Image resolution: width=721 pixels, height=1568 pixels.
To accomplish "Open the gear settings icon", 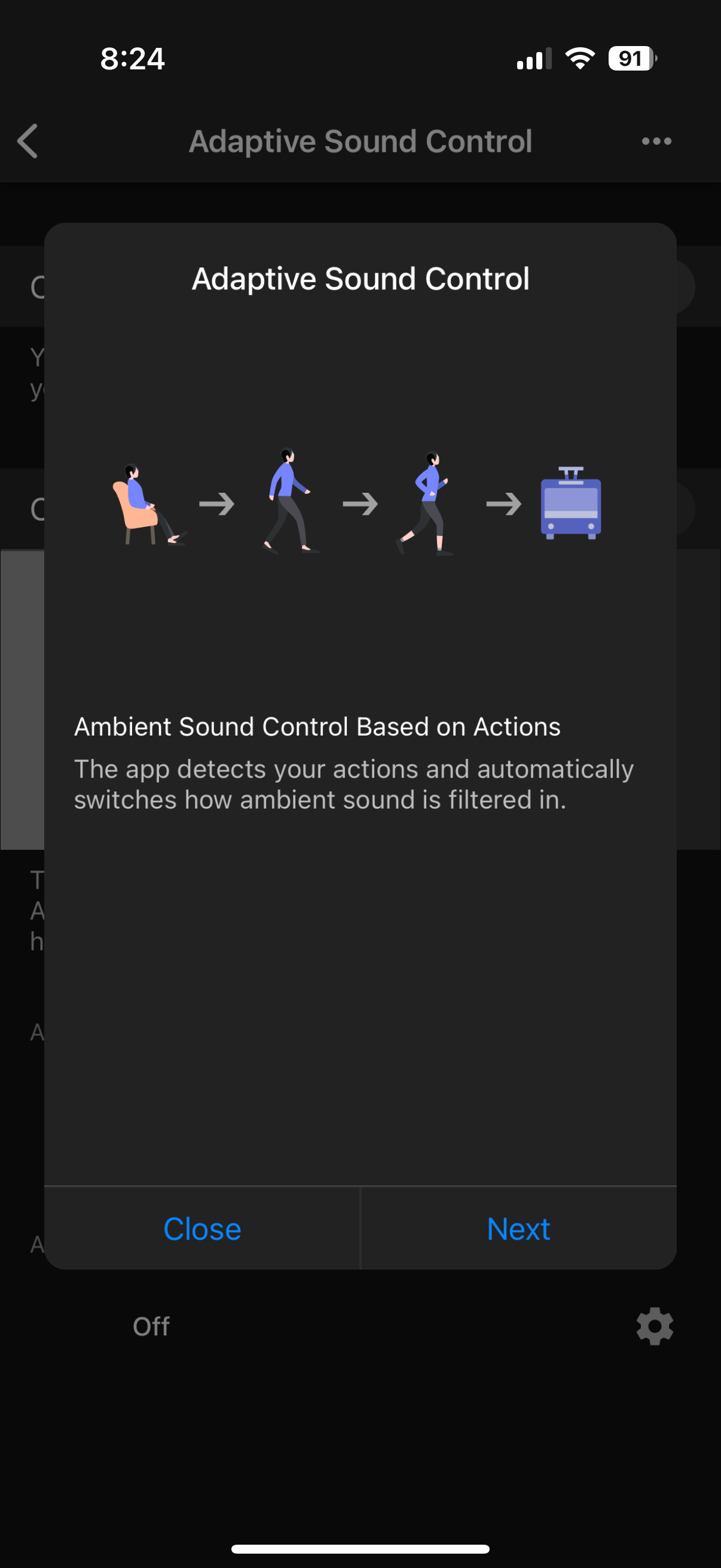I will coord(654,1326).
